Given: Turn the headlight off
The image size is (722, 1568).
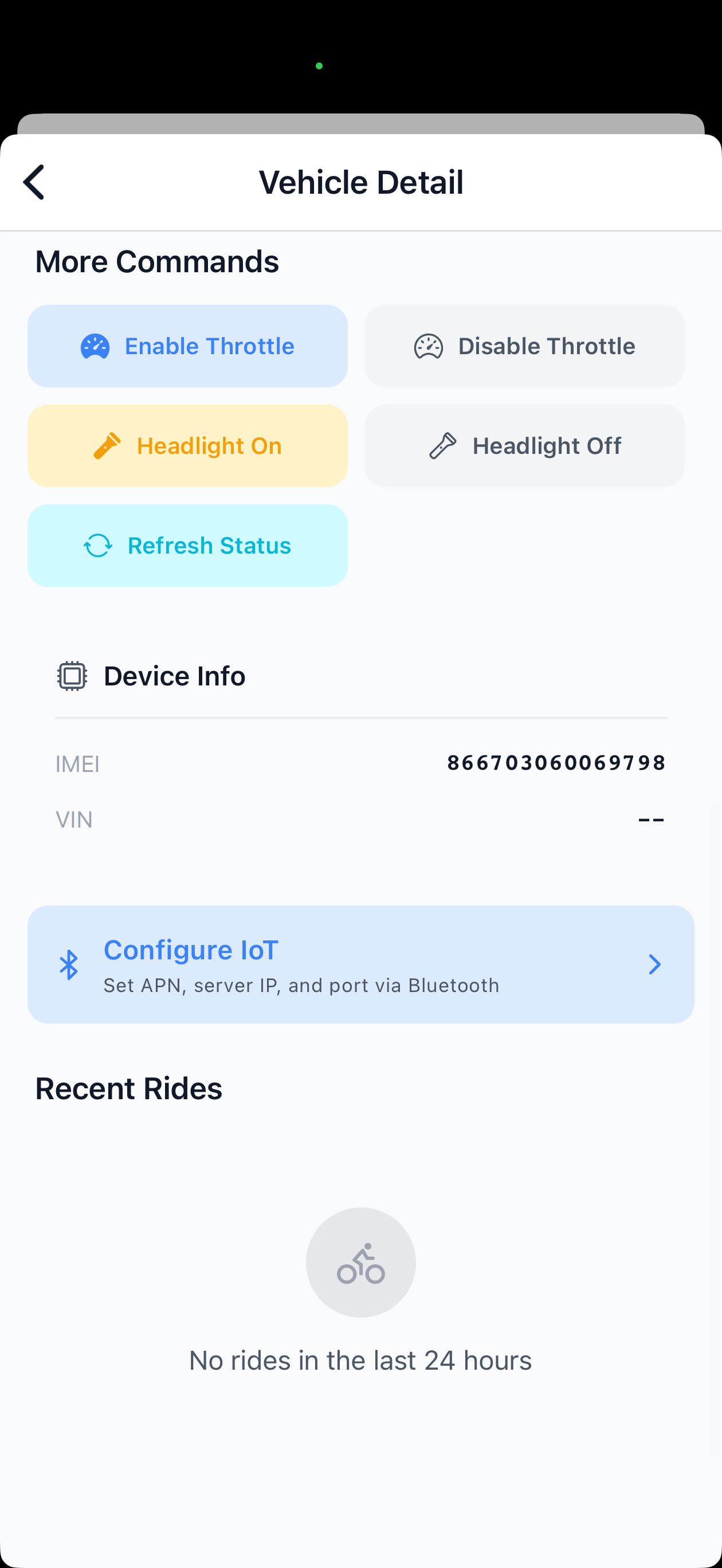Looking at the screenshot, I should pyautogui.click(x=525, y=446).
